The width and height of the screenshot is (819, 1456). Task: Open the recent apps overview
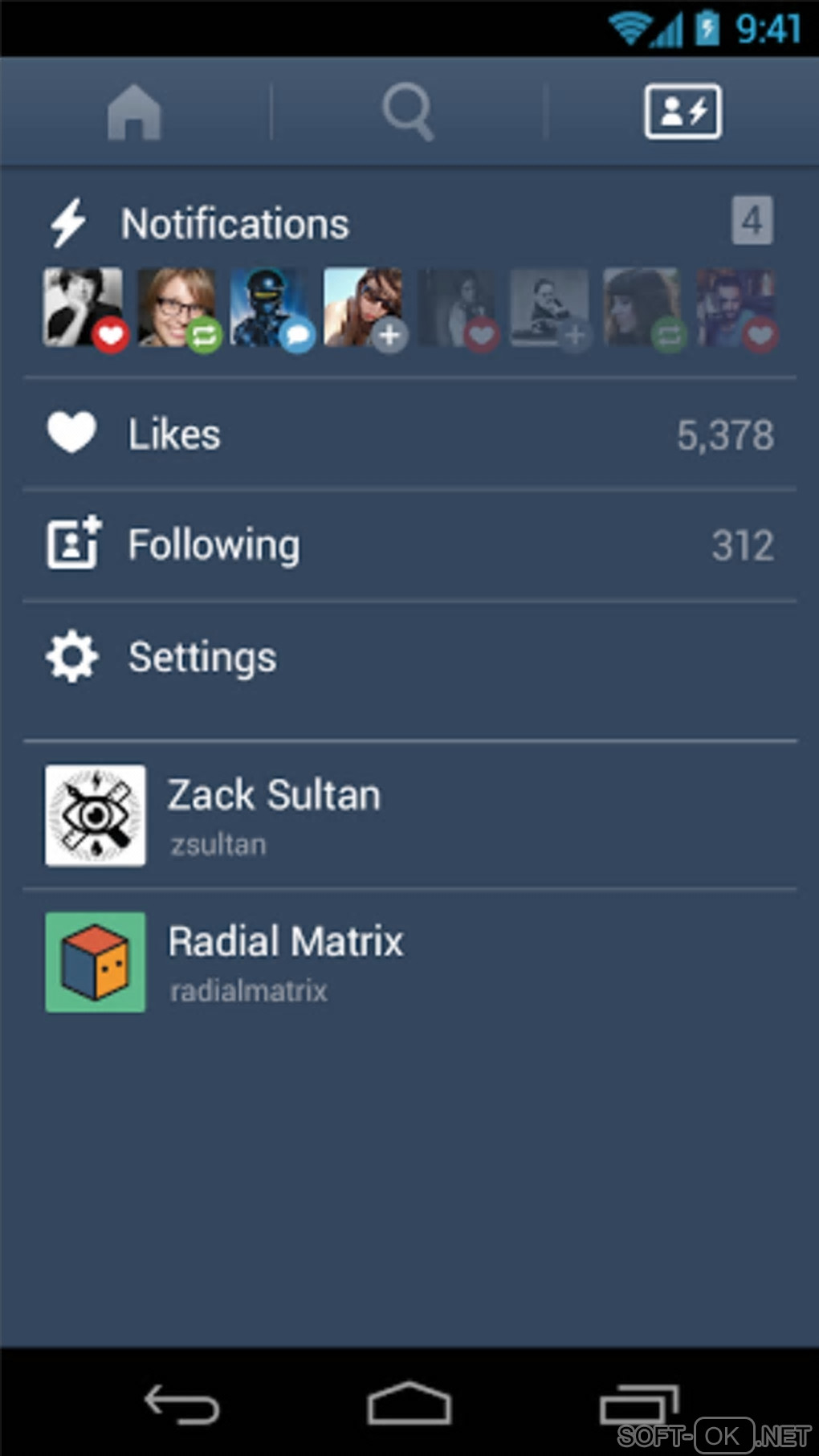coord(638,1405)
